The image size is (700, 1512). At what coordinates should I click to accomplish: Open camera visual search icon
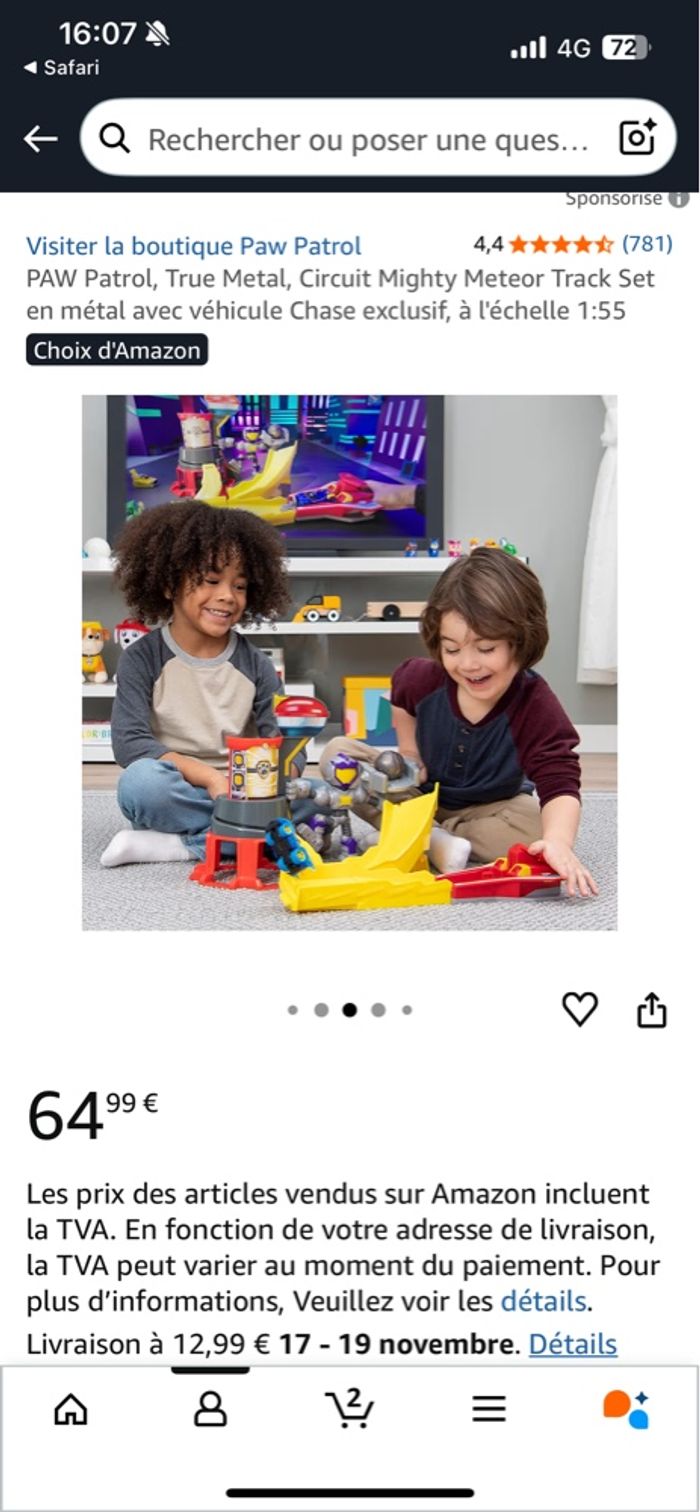click(637, 138)
